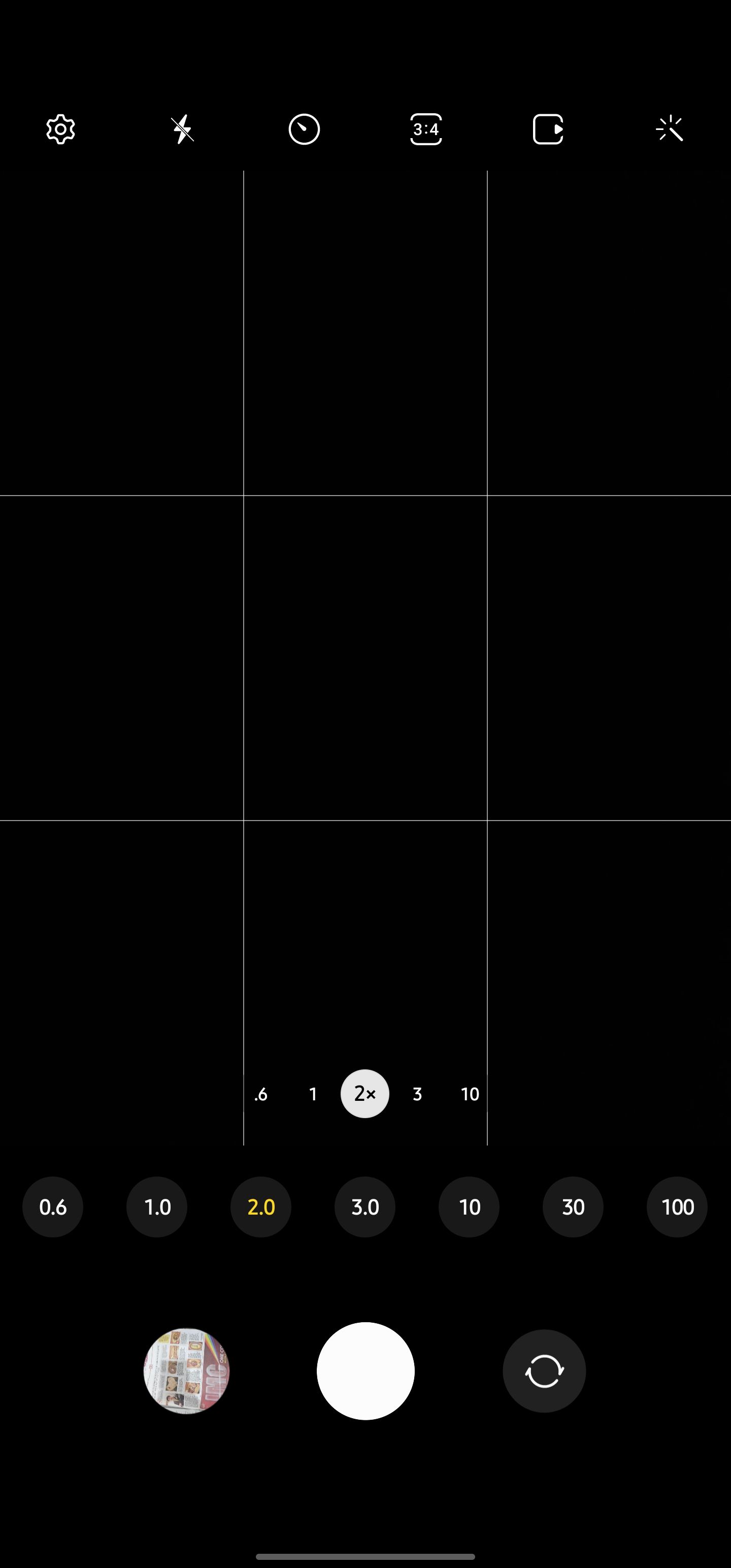Enable the 0.6 ultra-wide zoom
The image size is (731, 1568).
(53, 1207)
